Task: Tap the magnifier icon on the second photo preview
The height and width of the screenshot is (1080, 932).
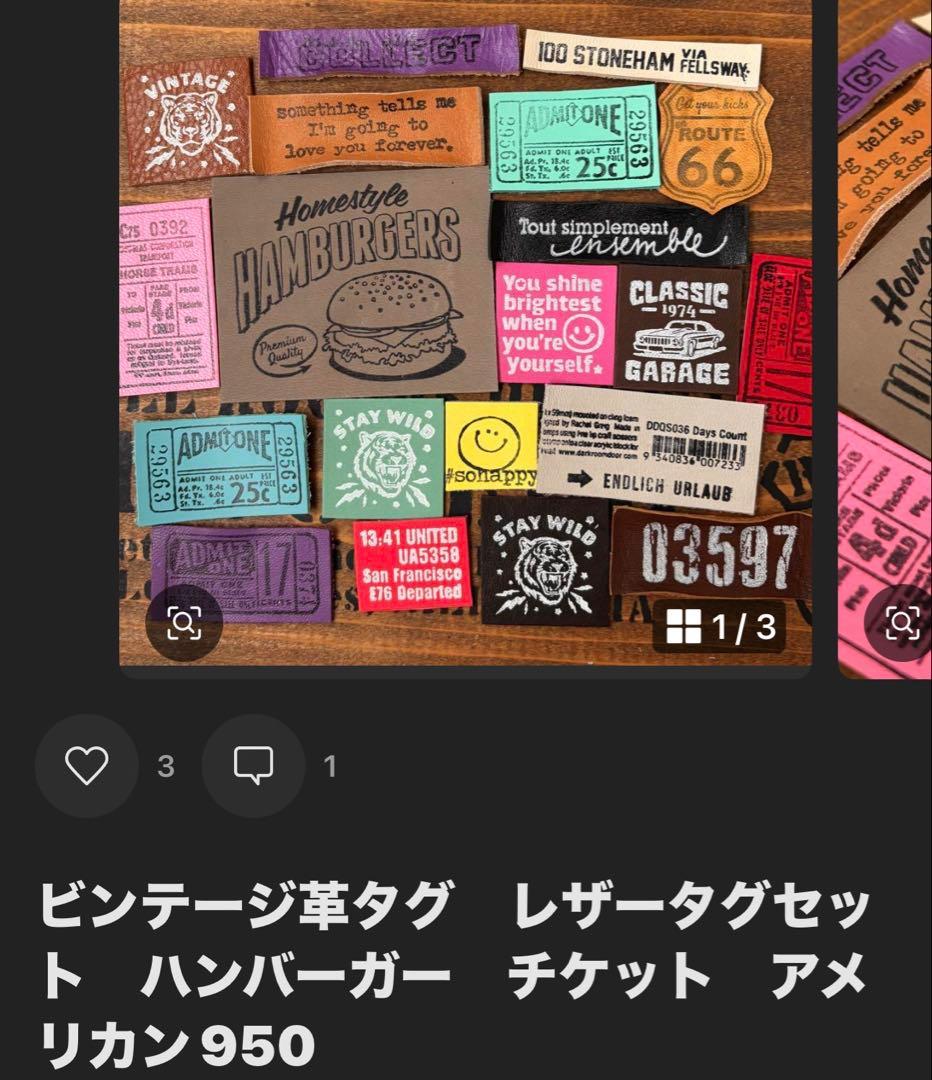Action: click(903, 623)
